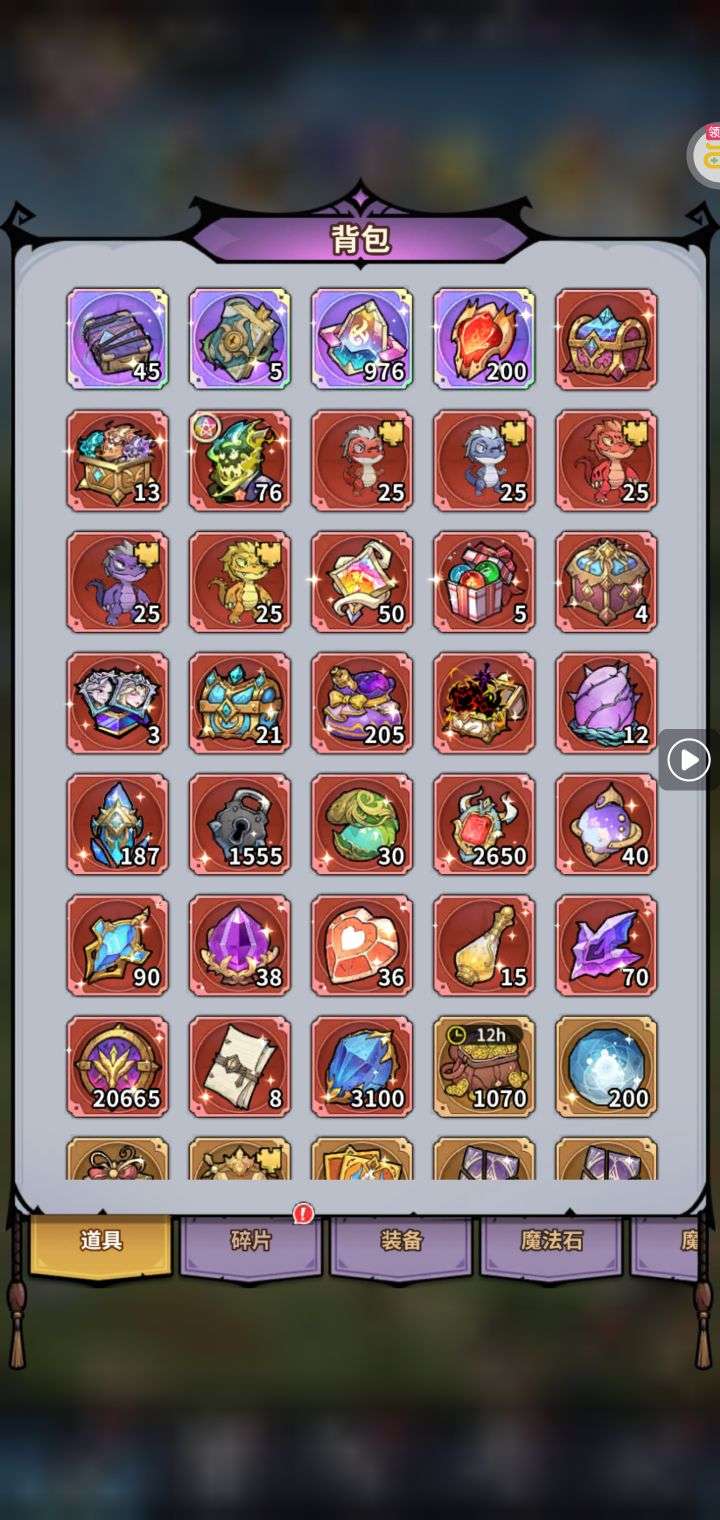
Task: Open the treasure chest item with 21
Action: click(239, 703)
